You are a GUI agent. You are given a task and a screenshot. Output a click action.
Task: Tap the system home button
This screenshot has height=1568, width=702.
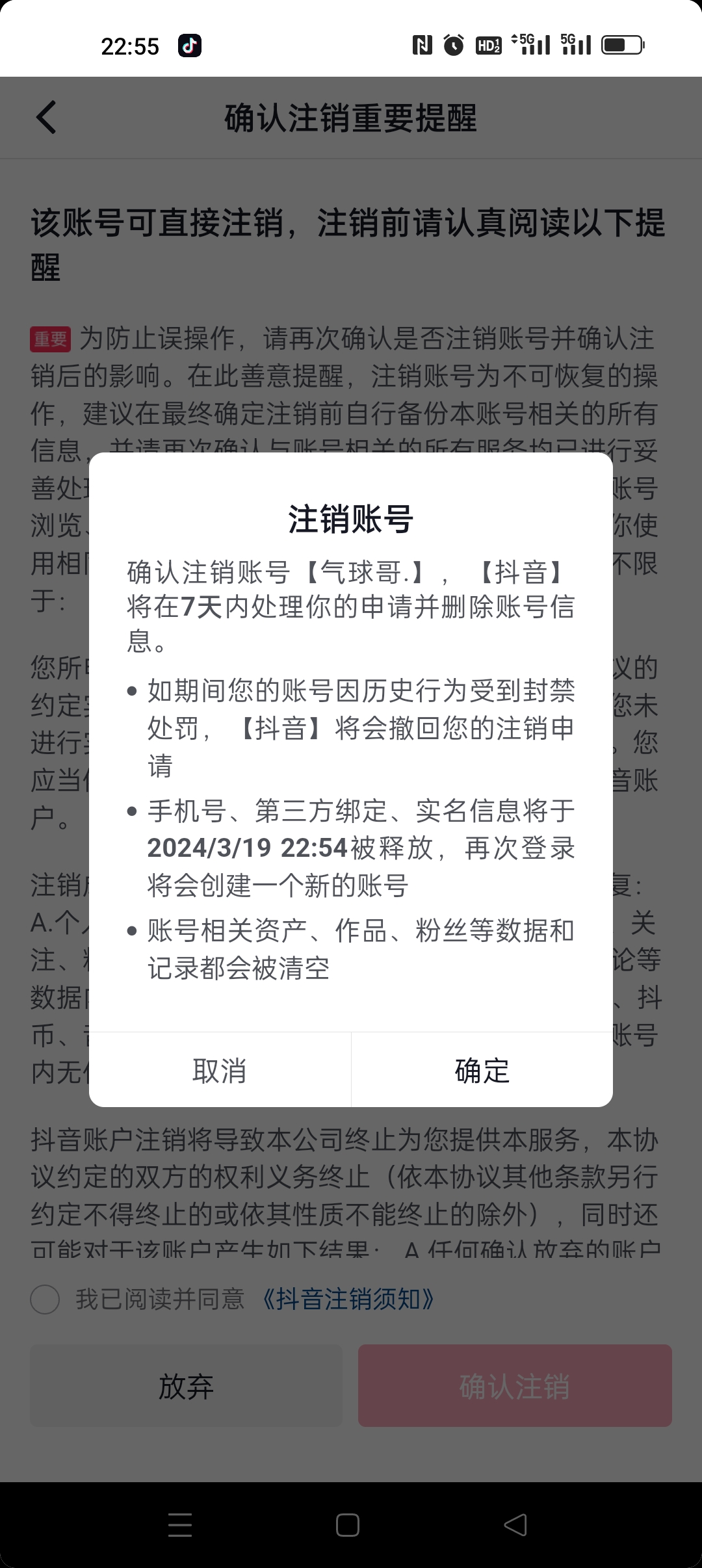pyautogui.click(x=348, y=1524)
